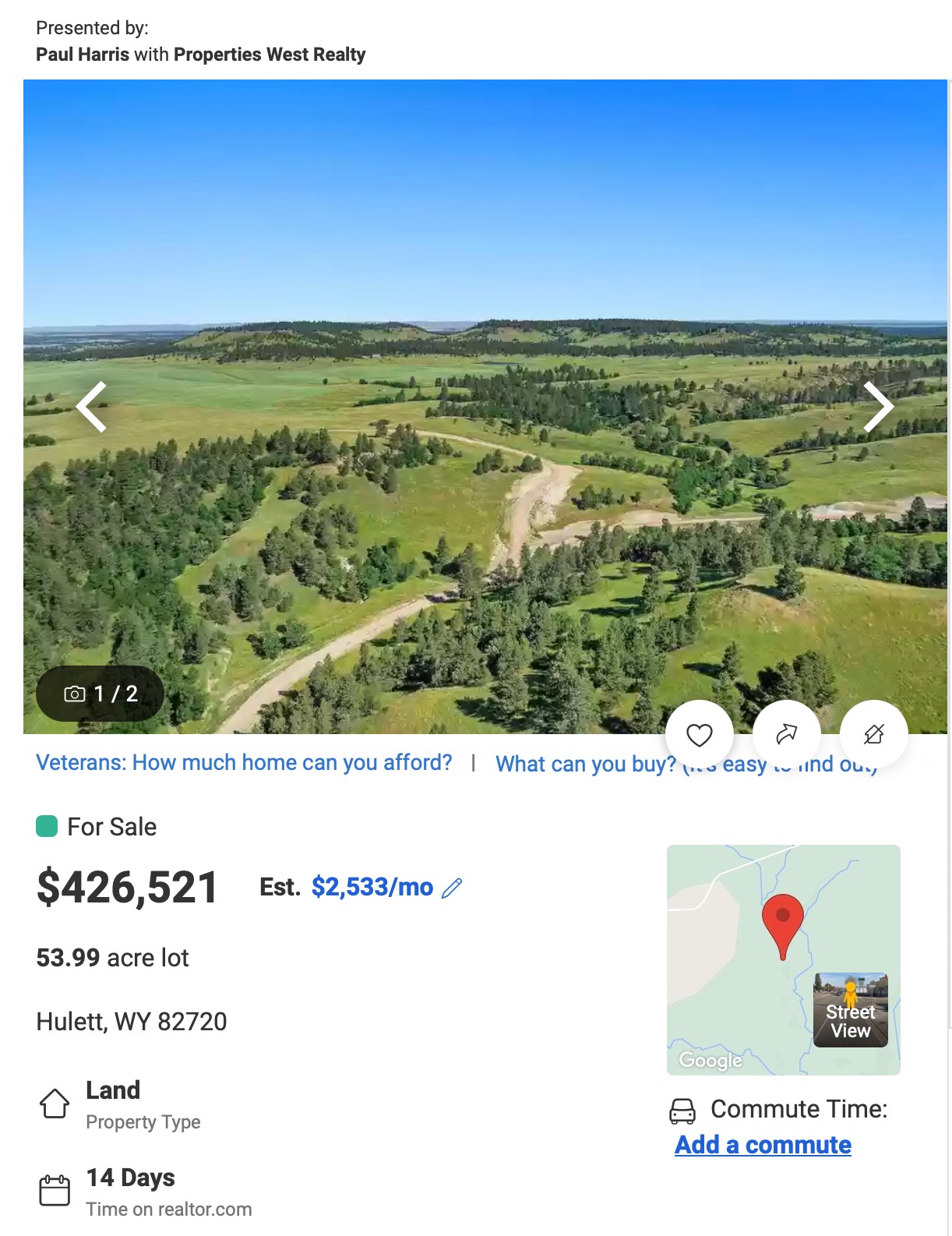Save this listing with the heart icon
This screenshot has height=1236, width=952.
(x=699, y=734)
